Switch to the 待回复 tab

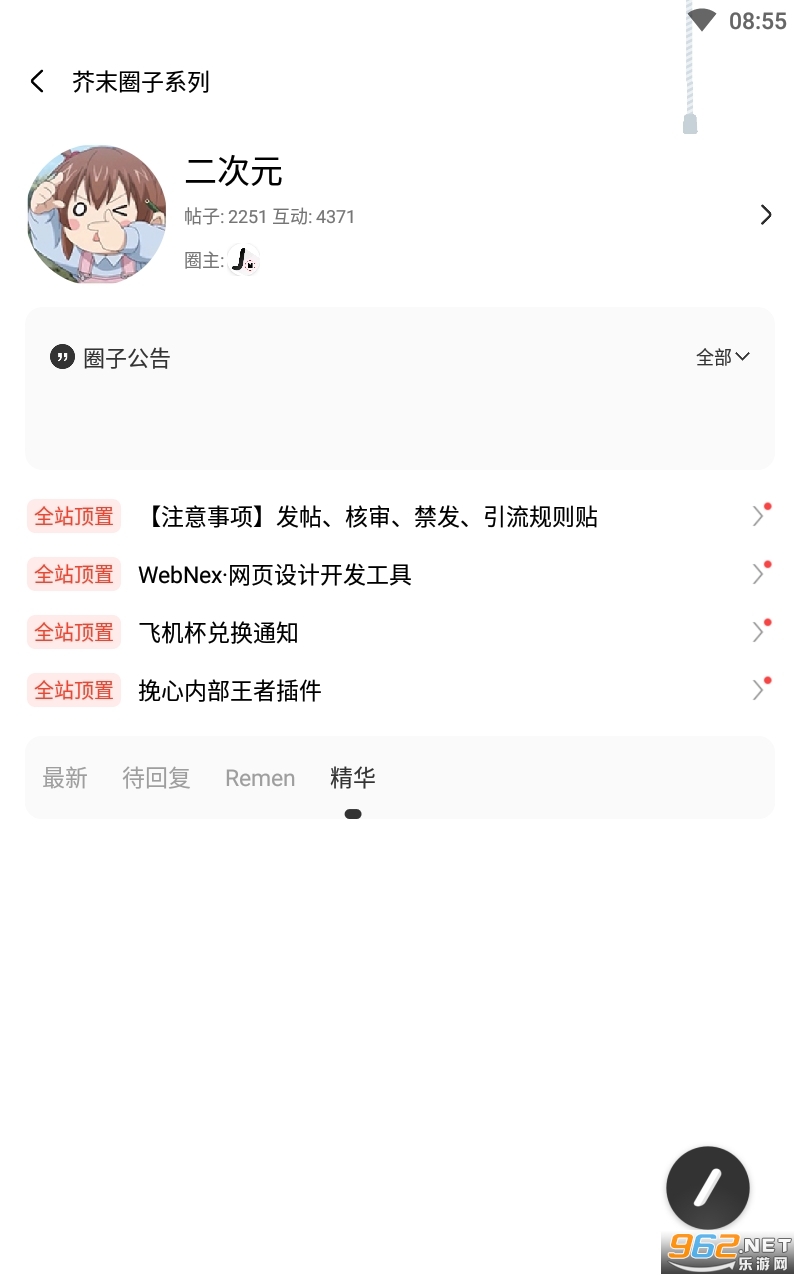156,778
